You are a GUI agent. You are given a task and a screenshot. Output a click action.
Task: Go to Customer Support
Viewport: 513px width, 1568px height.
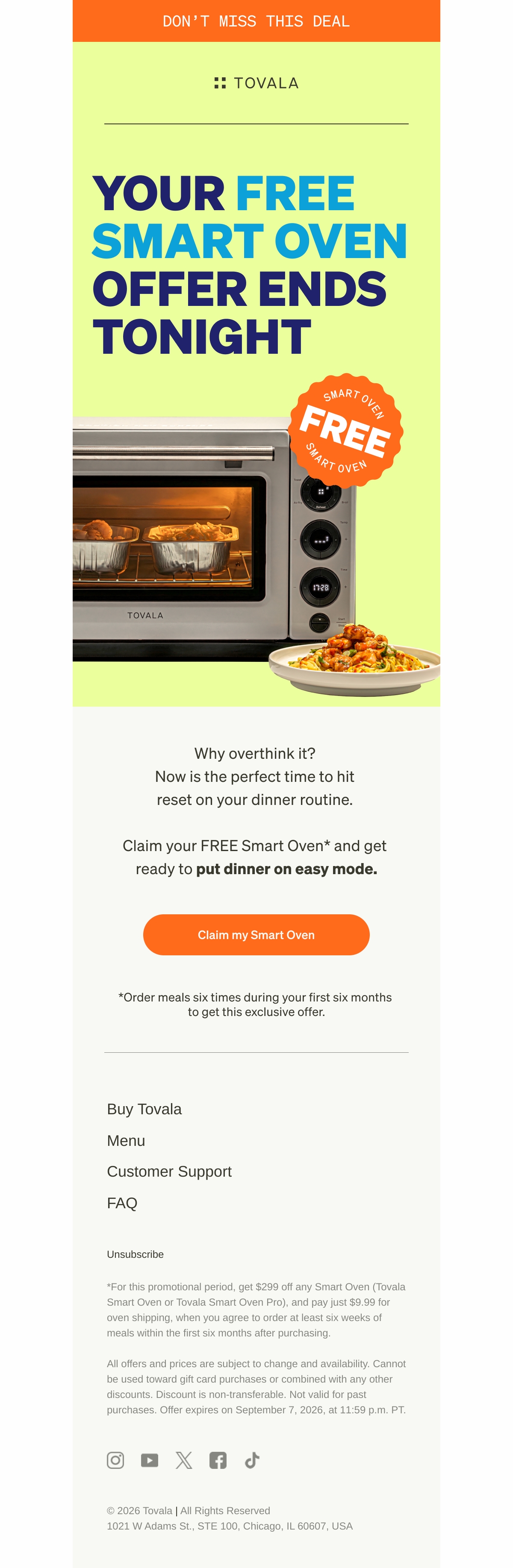(x=169, y=1172)
